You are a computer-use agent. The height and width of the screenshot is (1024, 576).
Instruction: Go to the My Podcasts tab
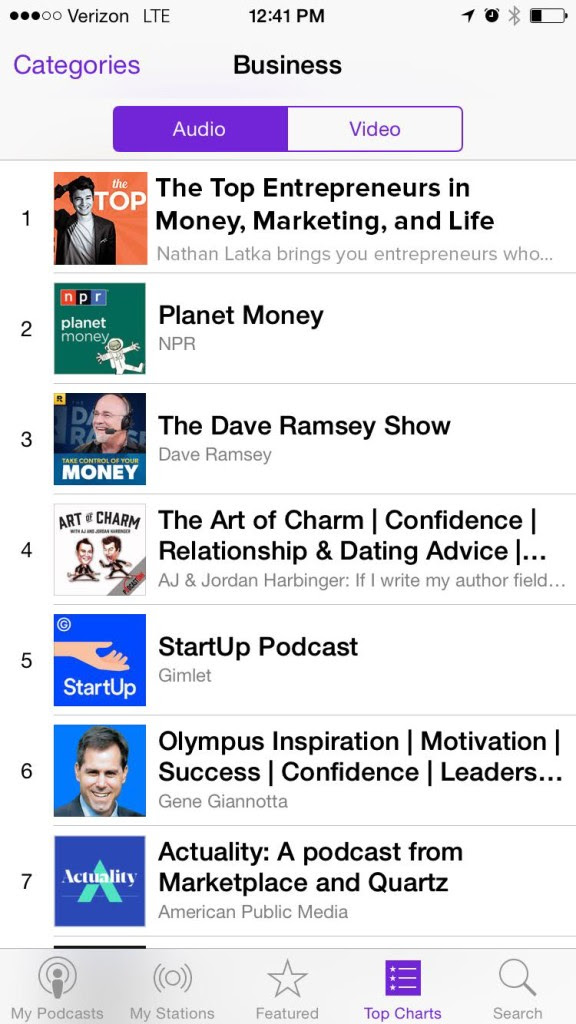[x=57, y=987]
